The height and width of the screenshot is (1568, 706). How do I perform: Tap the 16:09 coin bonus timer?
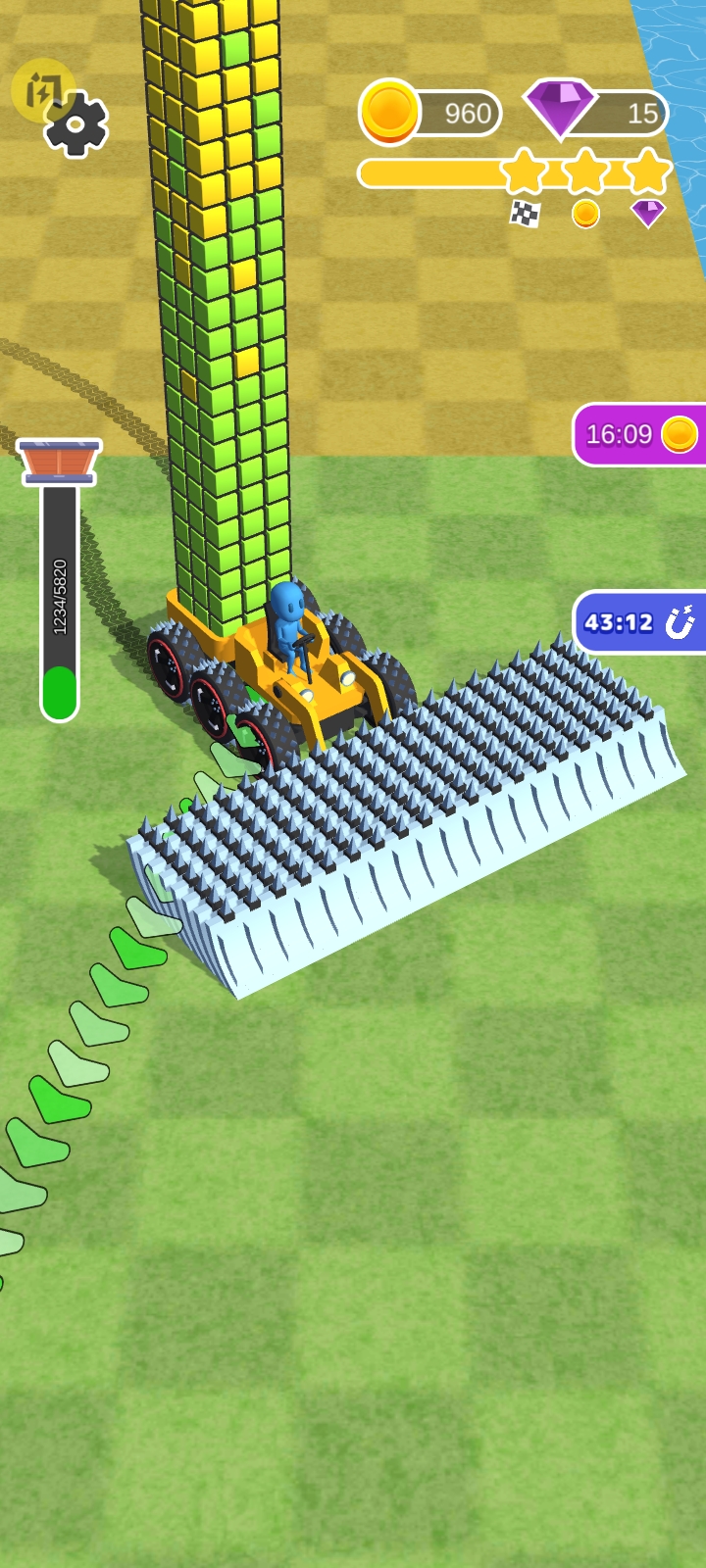[639, 434]
